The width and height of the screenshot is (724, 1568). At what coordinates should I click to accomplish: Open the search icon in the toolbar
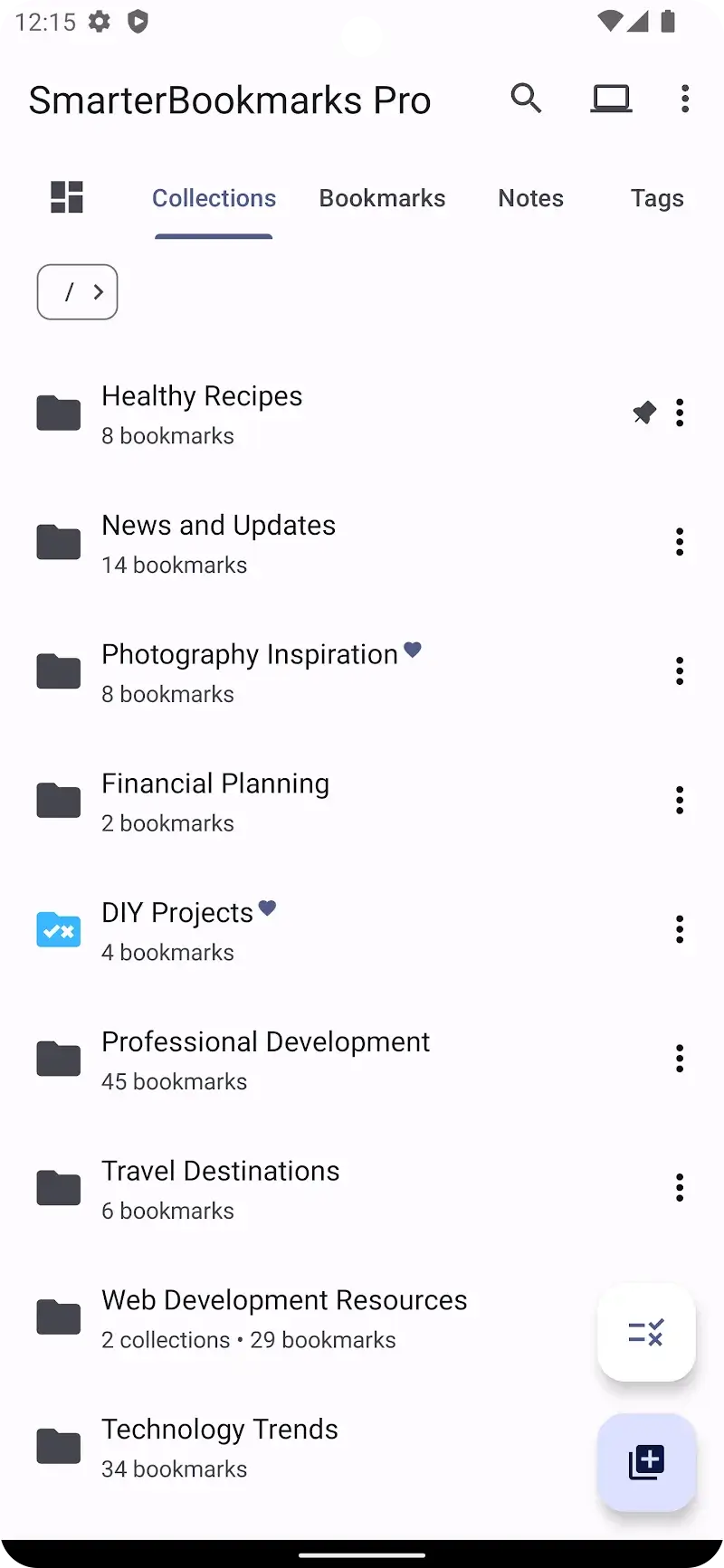[x=527, y=99]
